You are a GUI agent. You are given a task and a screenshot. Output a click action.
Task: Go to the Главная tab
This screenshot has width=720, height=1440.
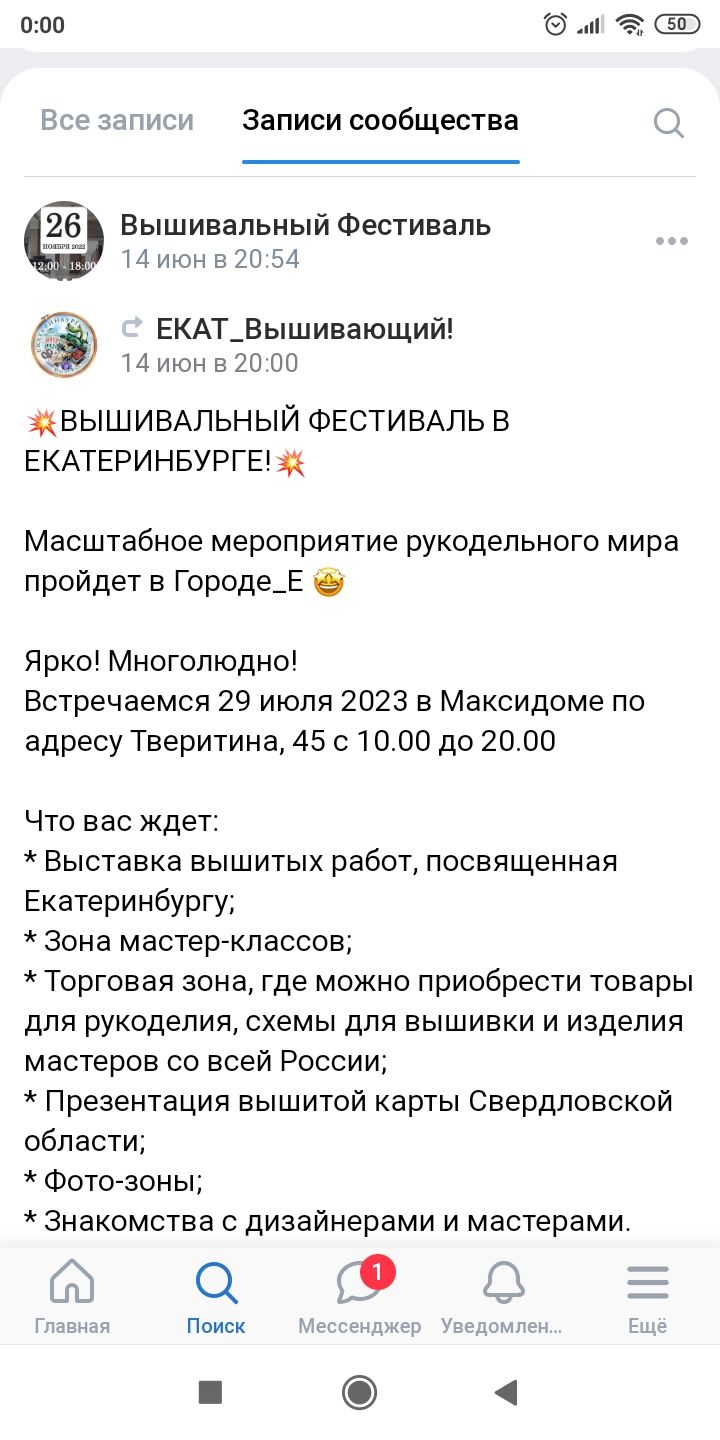[72, 1297]
